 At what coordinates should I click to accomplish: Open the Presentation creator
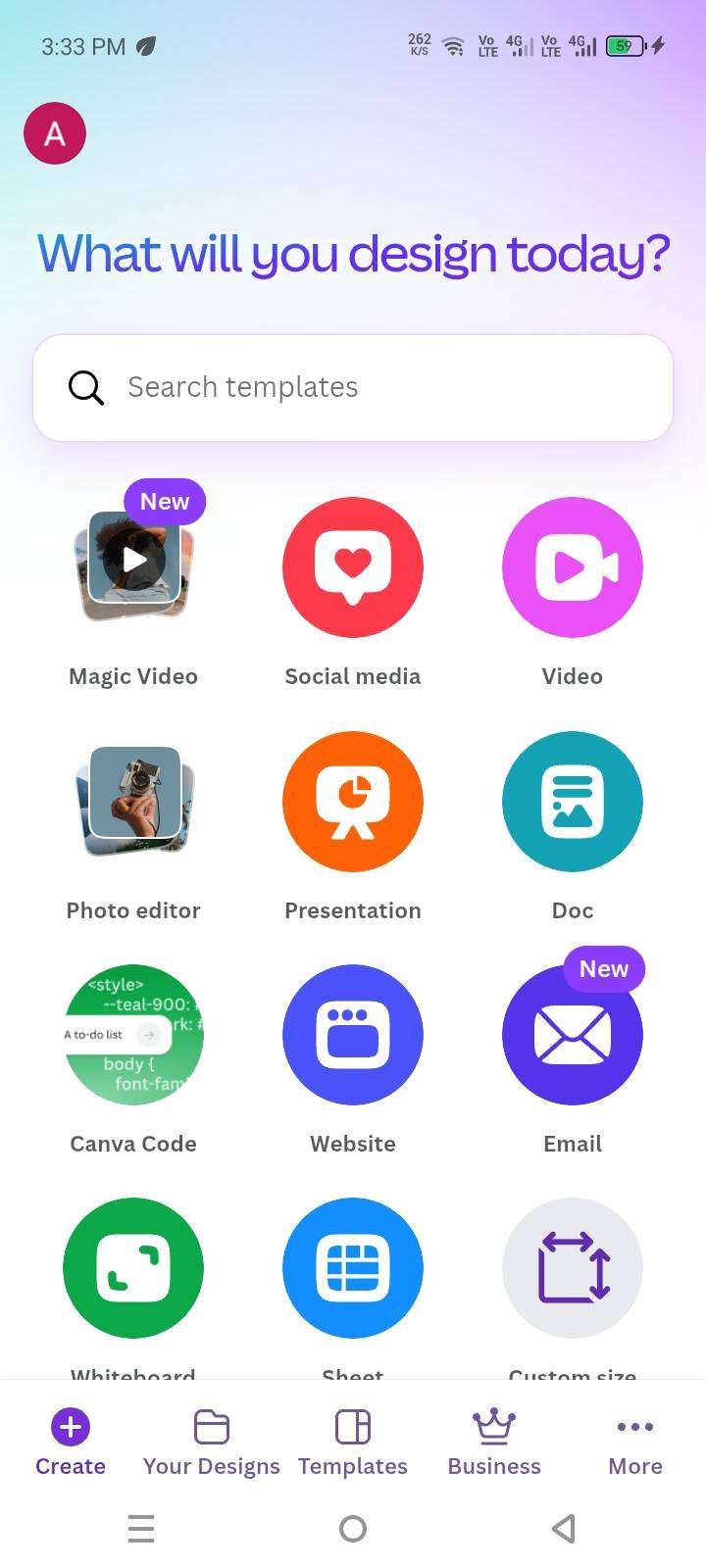353,801
